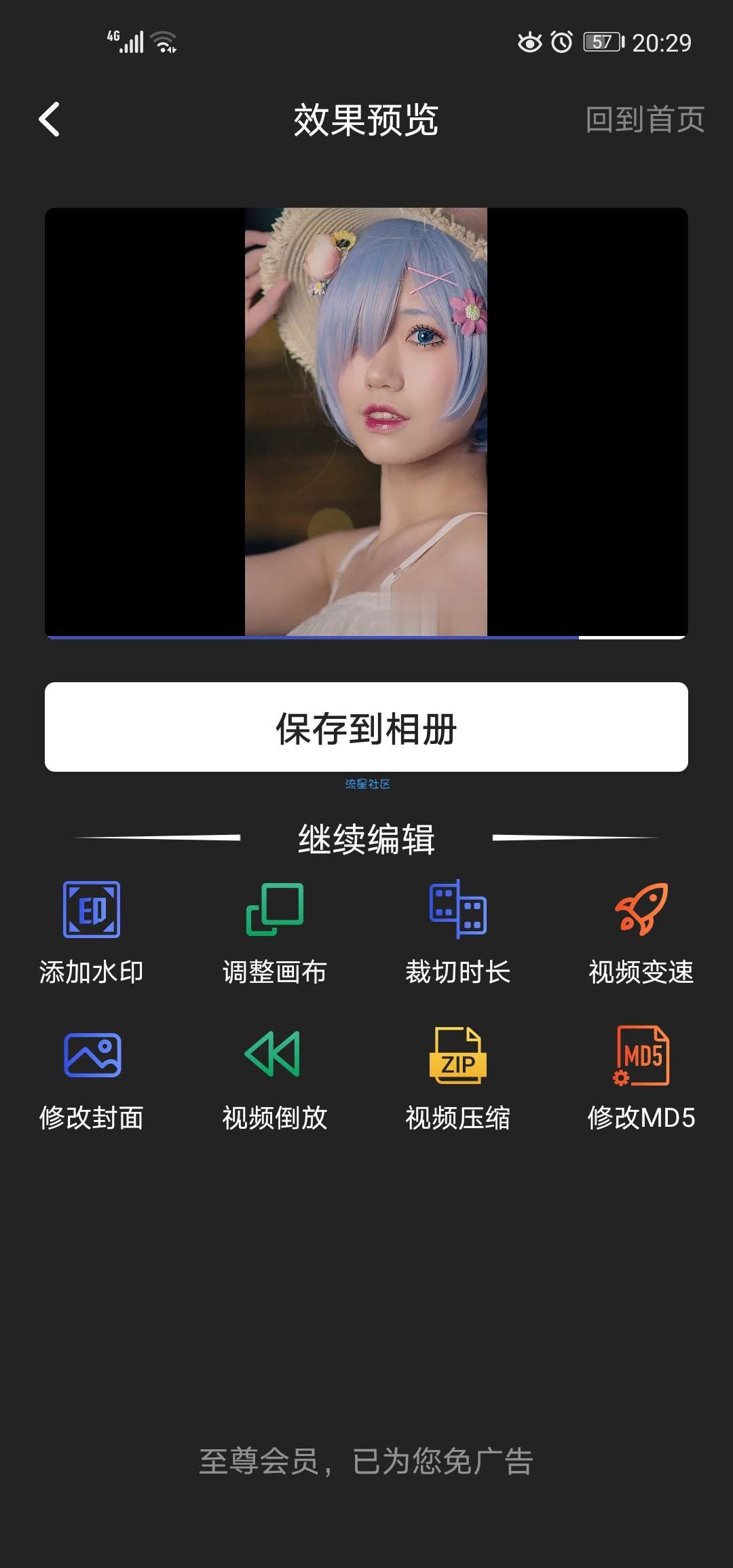This screenshot has height=1568, width=733.
Task: Select 视频倒放 to reverse video
Action: tap(275, 1077)
